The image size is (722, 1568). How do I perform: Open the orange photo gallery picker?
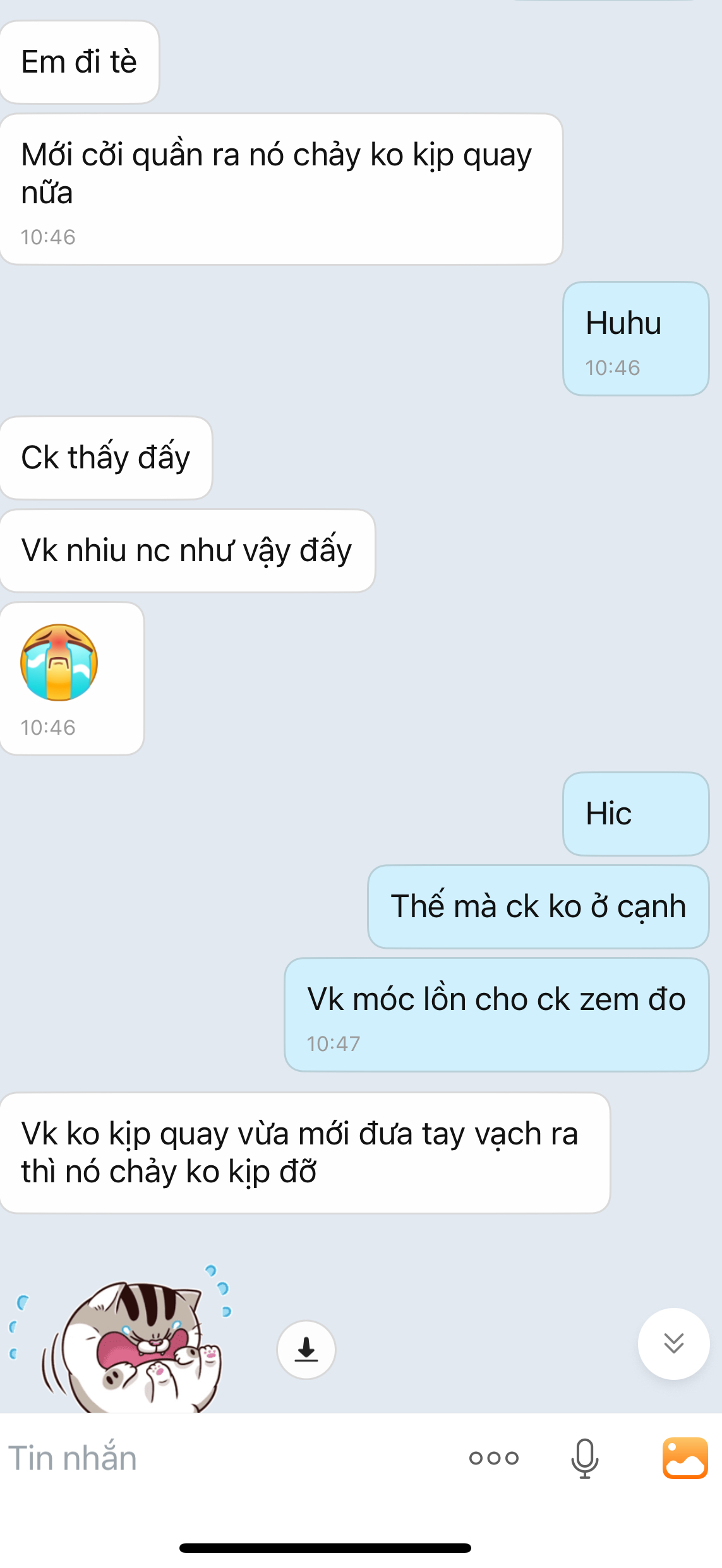(x=685, y=1458)
